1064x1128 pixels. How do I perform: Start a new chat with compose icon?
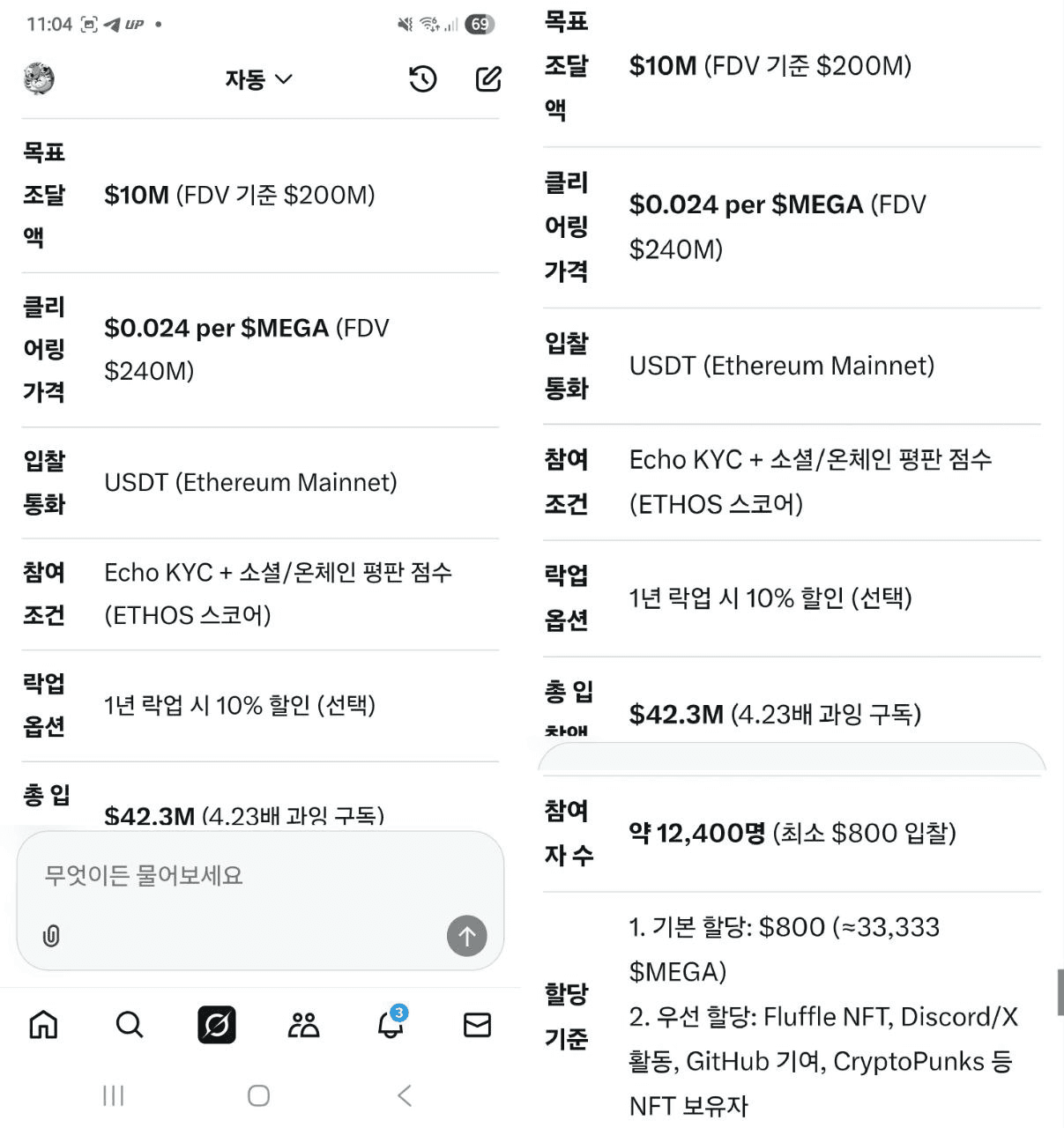tap(488, 79)
